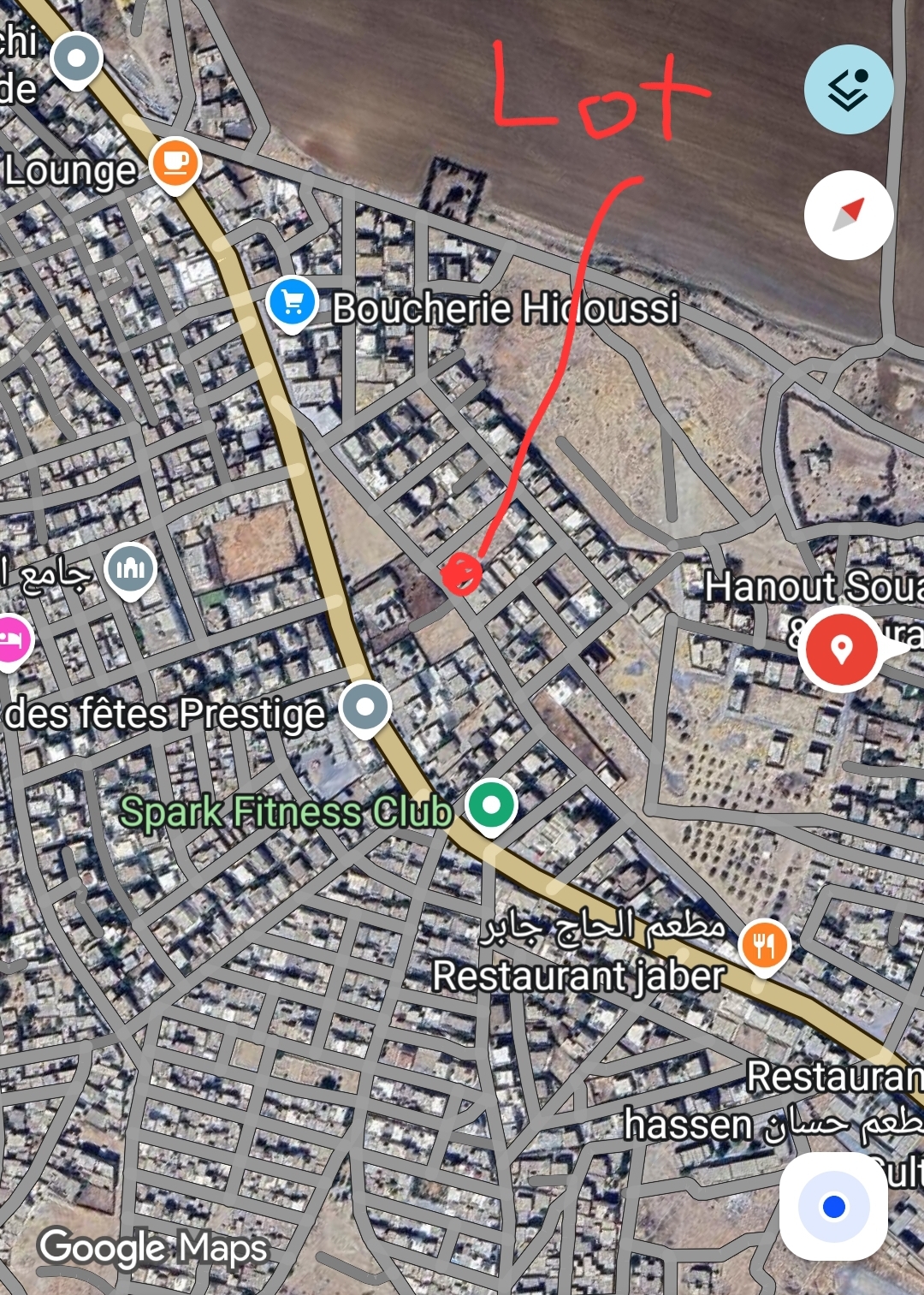Click the fork-and-knife icon for Restaurant jaber
Image resolution: width=924 pixels, height=1295 pixels.
(762, 945)
